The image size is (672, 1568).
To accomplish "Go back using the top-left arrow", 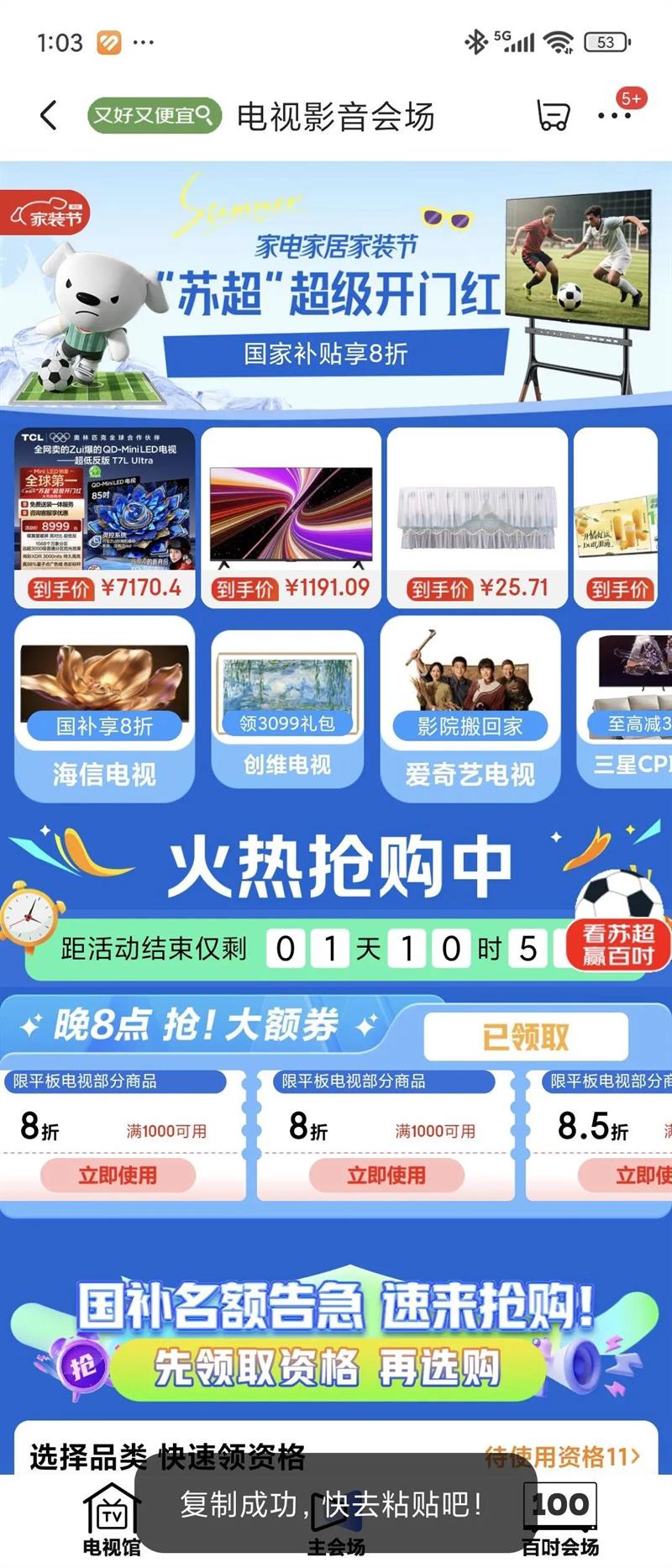I will (49, 115).
